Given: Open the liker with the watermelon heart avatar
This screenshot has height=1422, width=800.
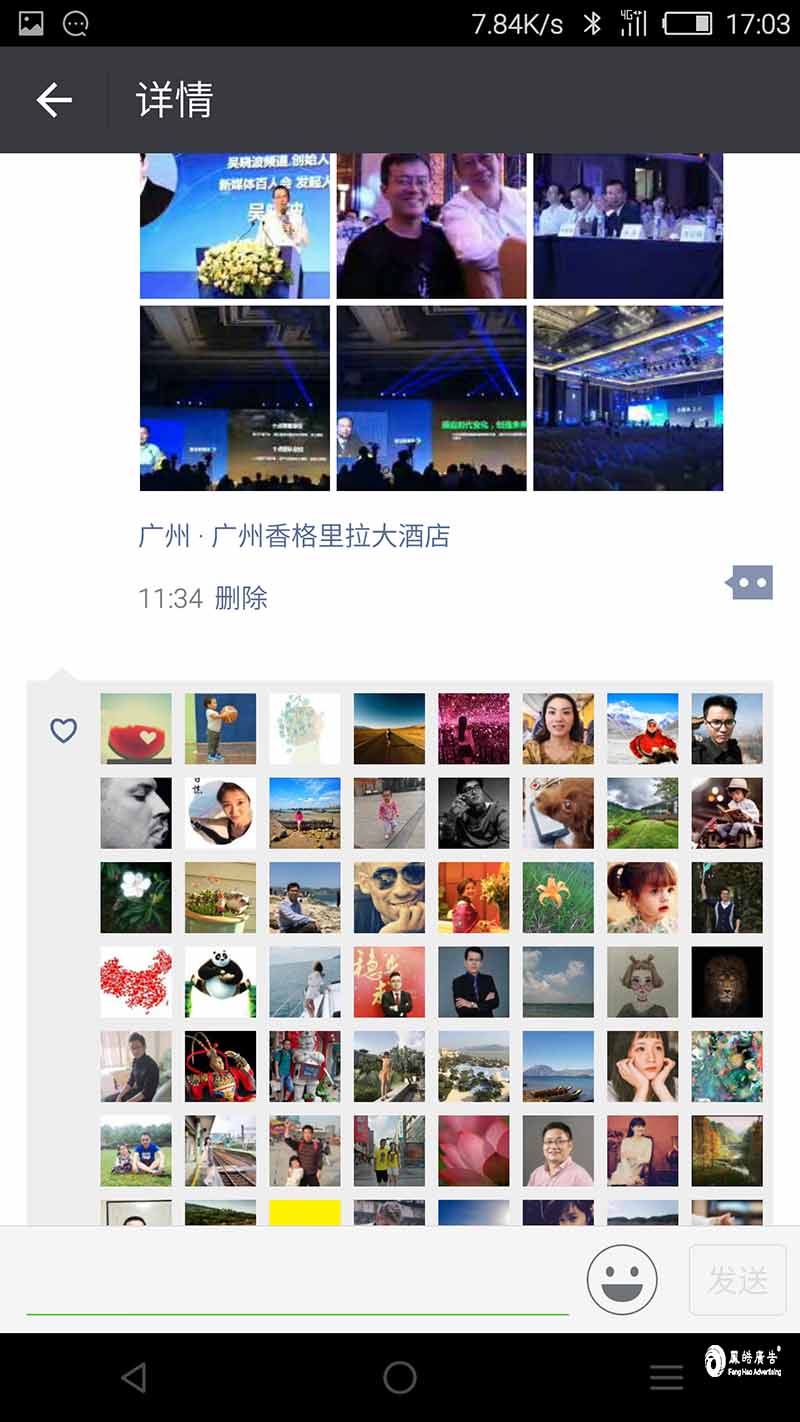Looking at the screenshot, I should point(136,729).
